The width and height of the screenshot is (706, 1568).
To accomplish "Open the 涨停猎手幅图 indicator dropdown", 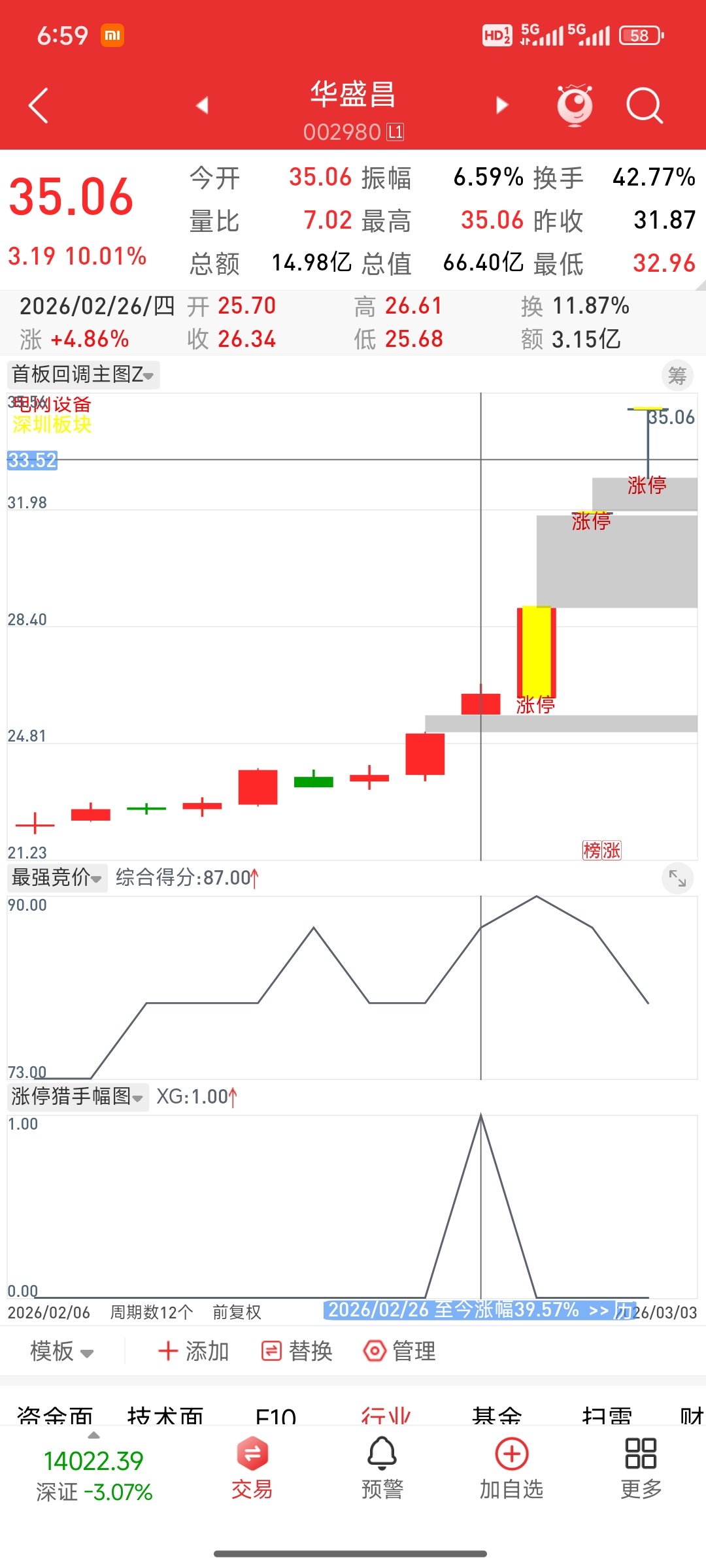I will pyautogui.click(x=78, y=1096).
